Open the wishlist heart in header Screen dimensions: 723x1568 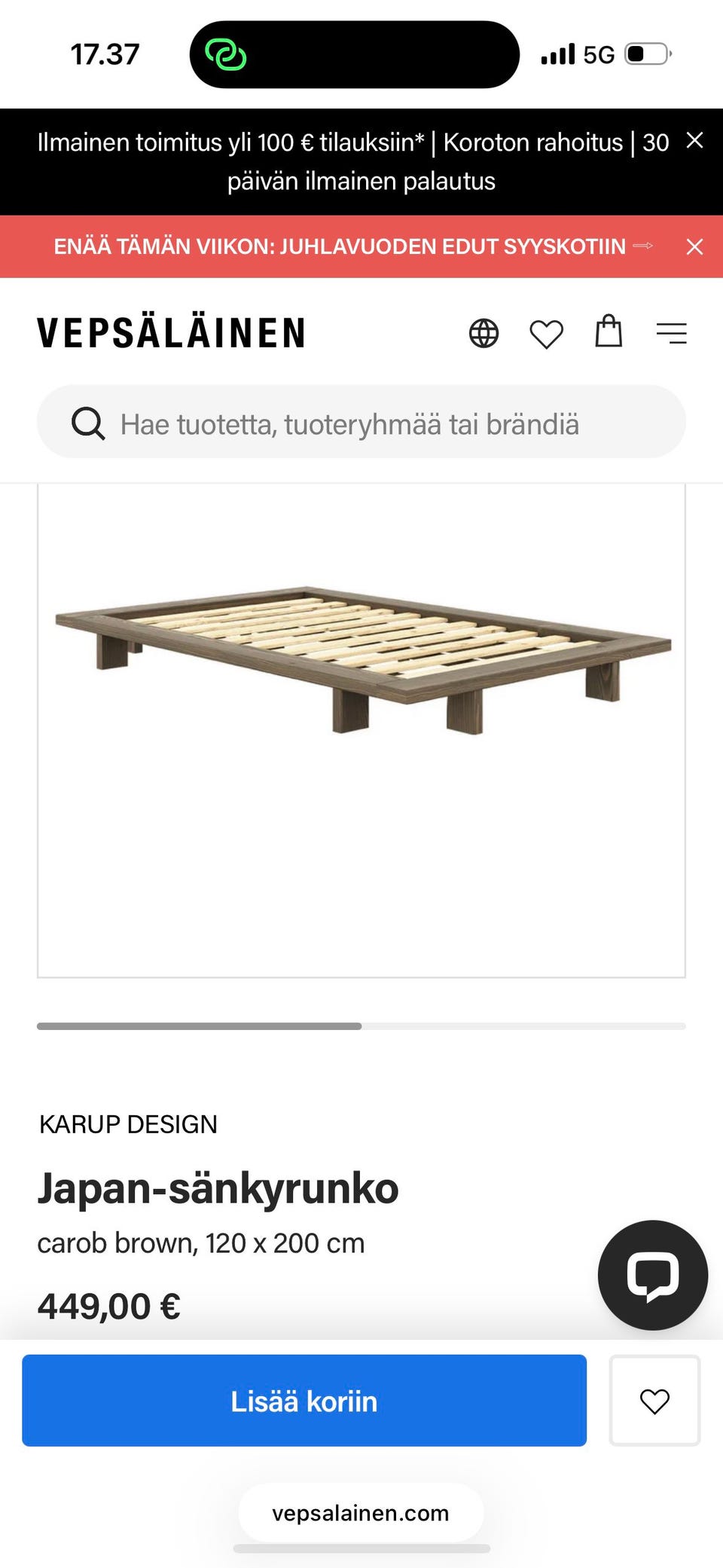point(546,334)
